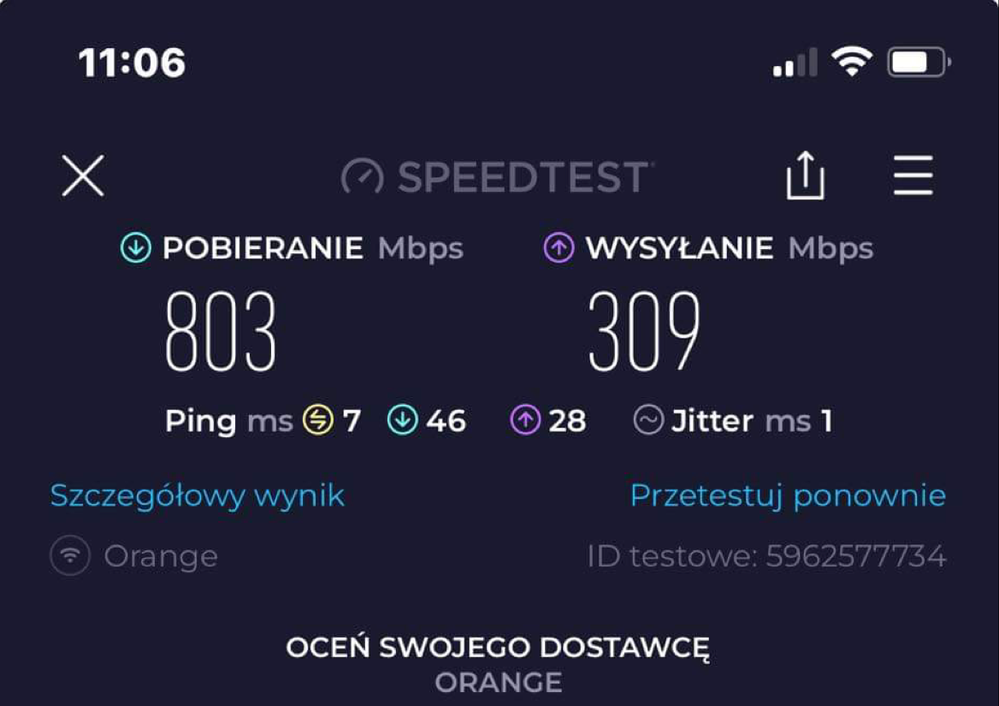Open Szczegółowy wynik details
Screen dimensions: 999x706
(197, 495)
